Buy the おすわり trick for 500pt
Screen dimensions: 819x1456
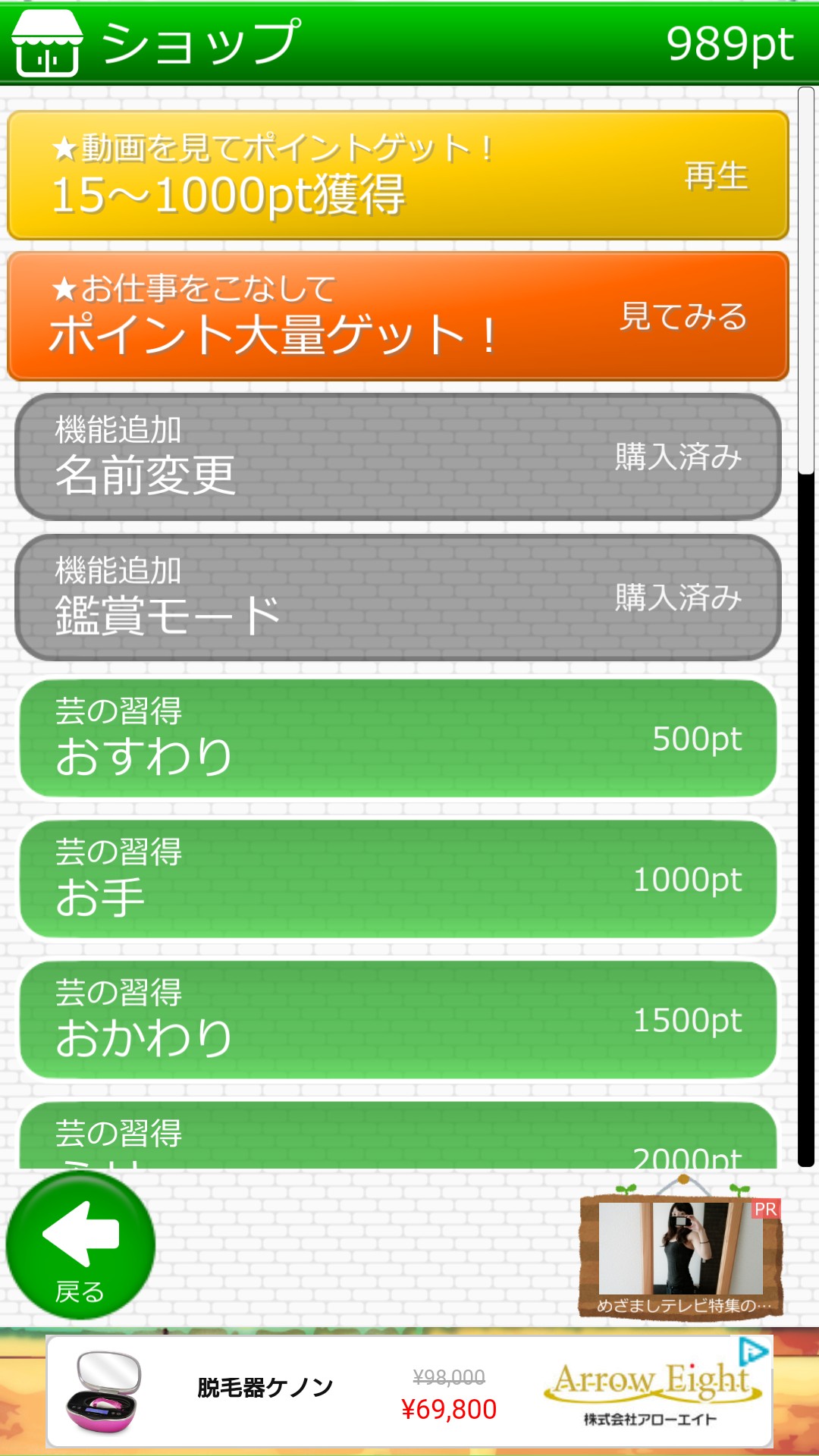(398, 738)
